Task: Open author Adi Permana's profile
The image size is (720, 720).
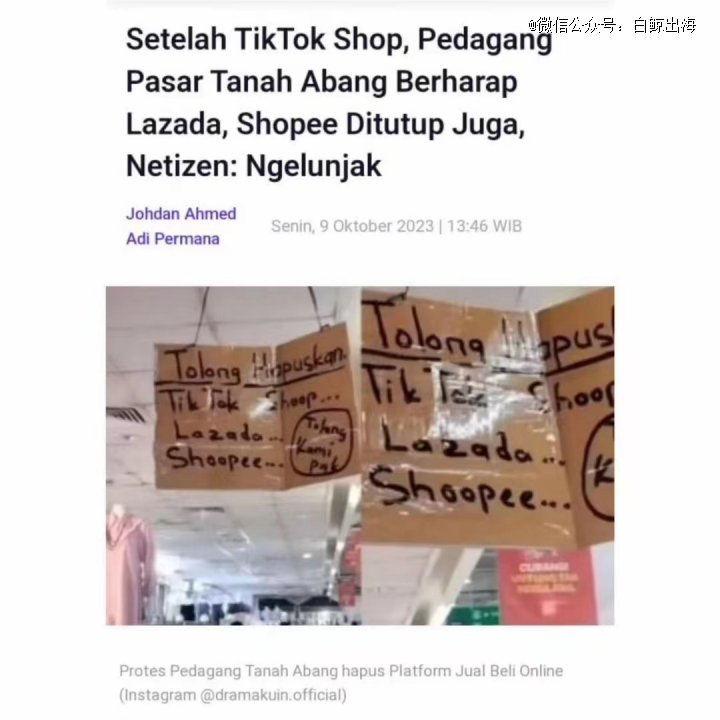Action: click(172, 239)
